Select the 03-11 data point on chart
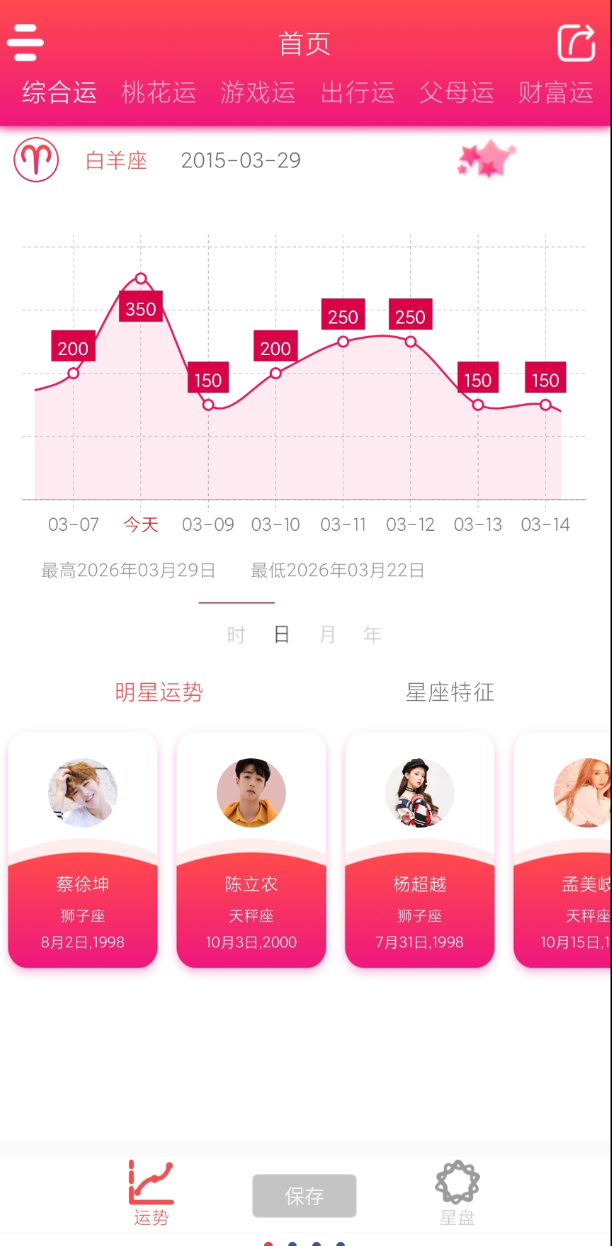 pos(343,342)
